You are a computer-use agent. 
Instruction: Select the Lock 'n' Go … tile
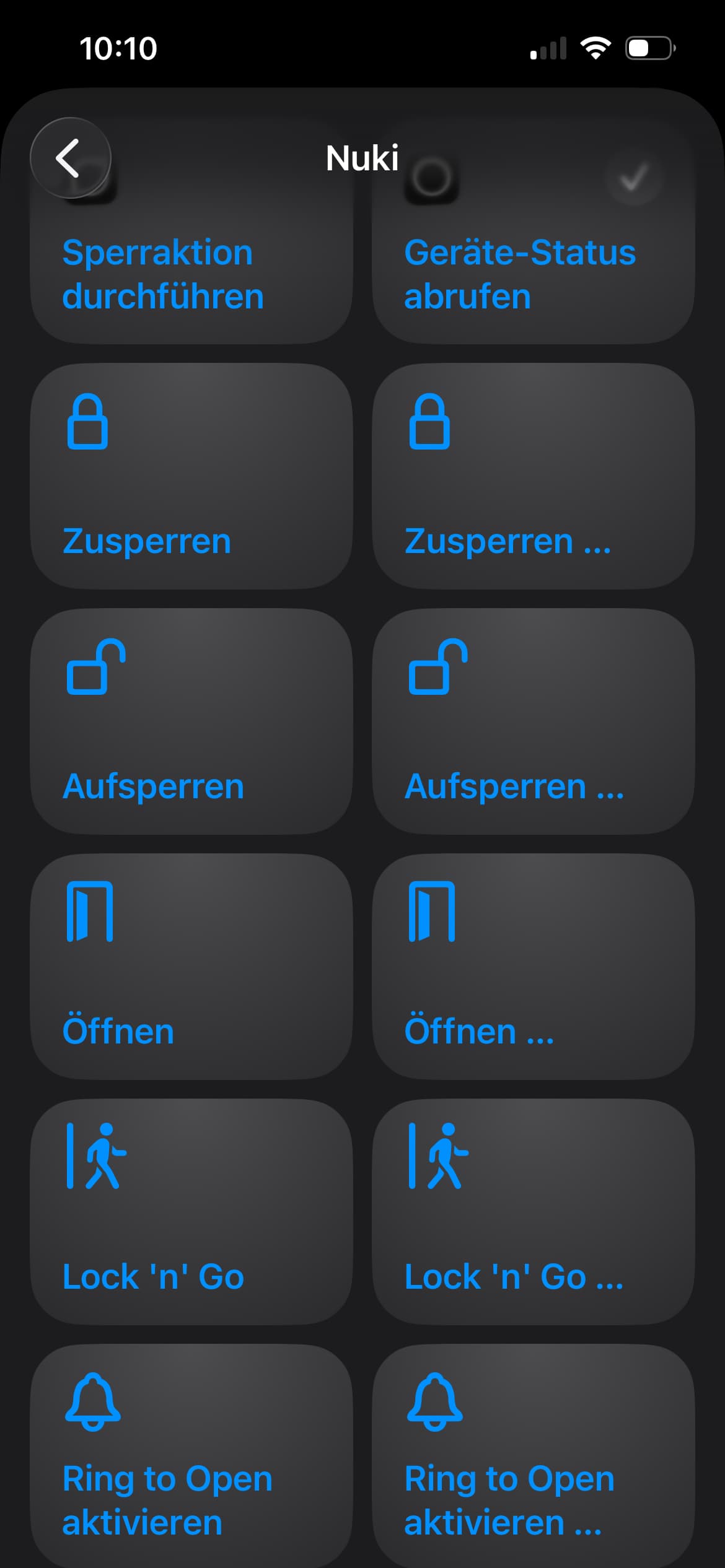coord(533,1211)
